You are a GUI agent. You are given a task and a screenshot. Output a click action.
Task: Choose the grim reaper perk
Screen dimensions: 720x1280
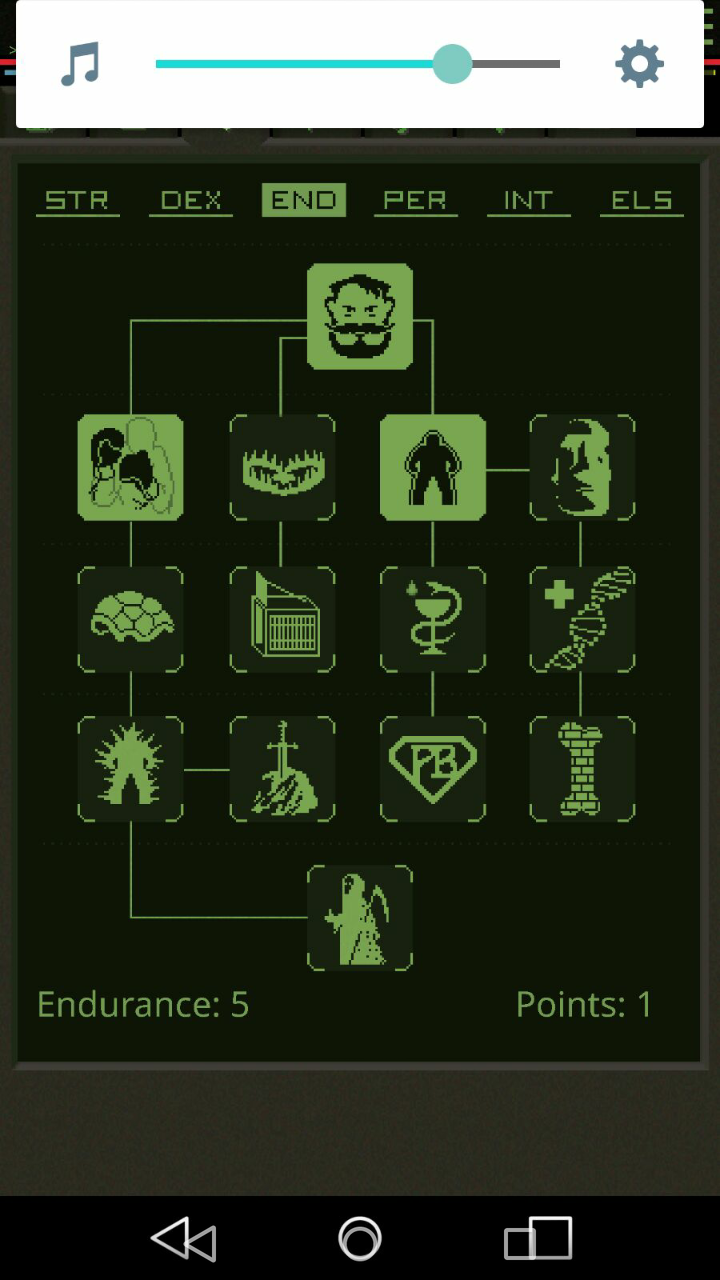[360, 918]
